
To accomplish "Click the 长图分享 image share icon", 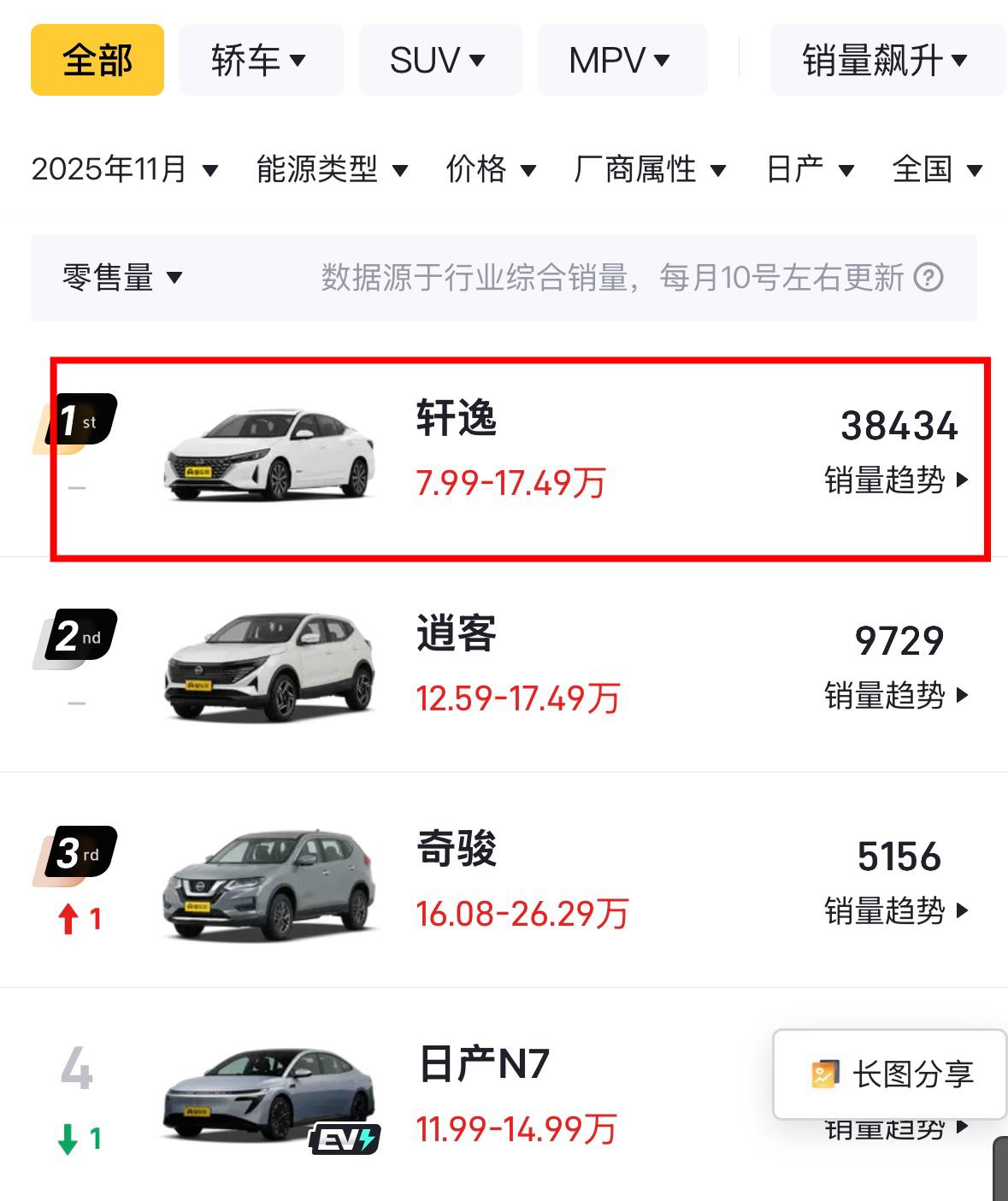I will click(x=823, y=1075).
